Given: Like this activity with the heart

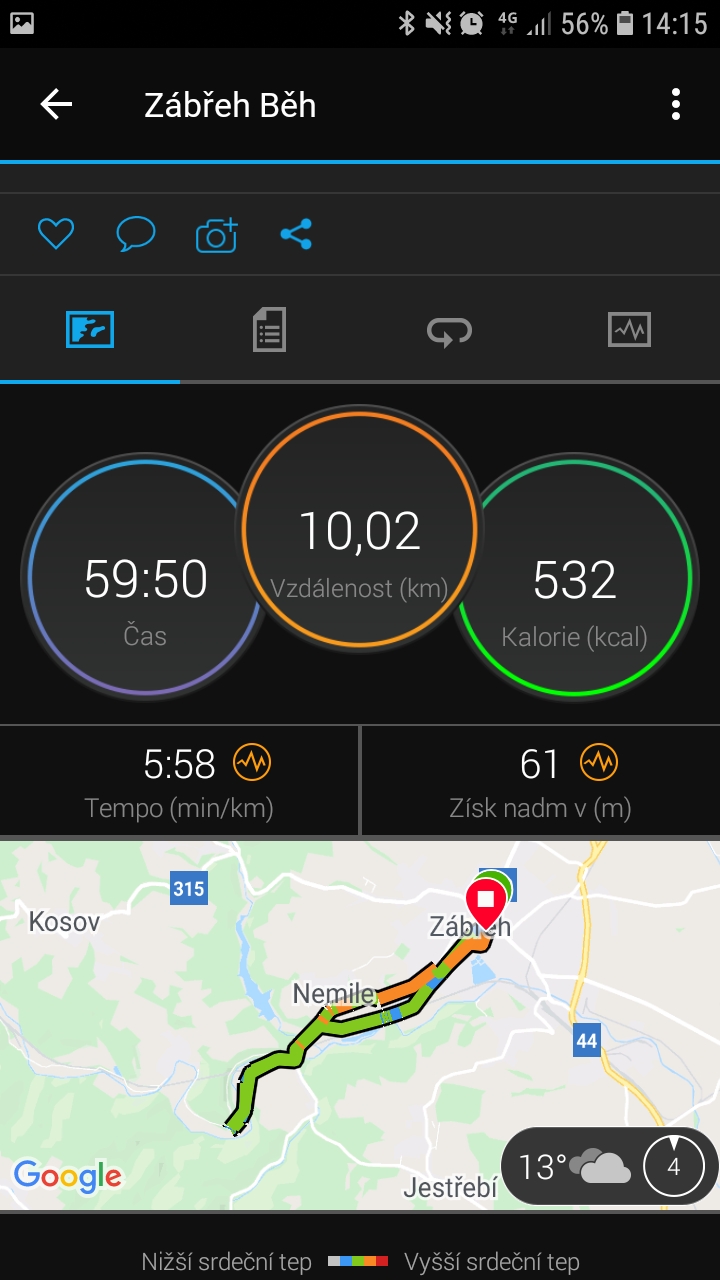Looking at the screenshot, I should coord(56,235).
